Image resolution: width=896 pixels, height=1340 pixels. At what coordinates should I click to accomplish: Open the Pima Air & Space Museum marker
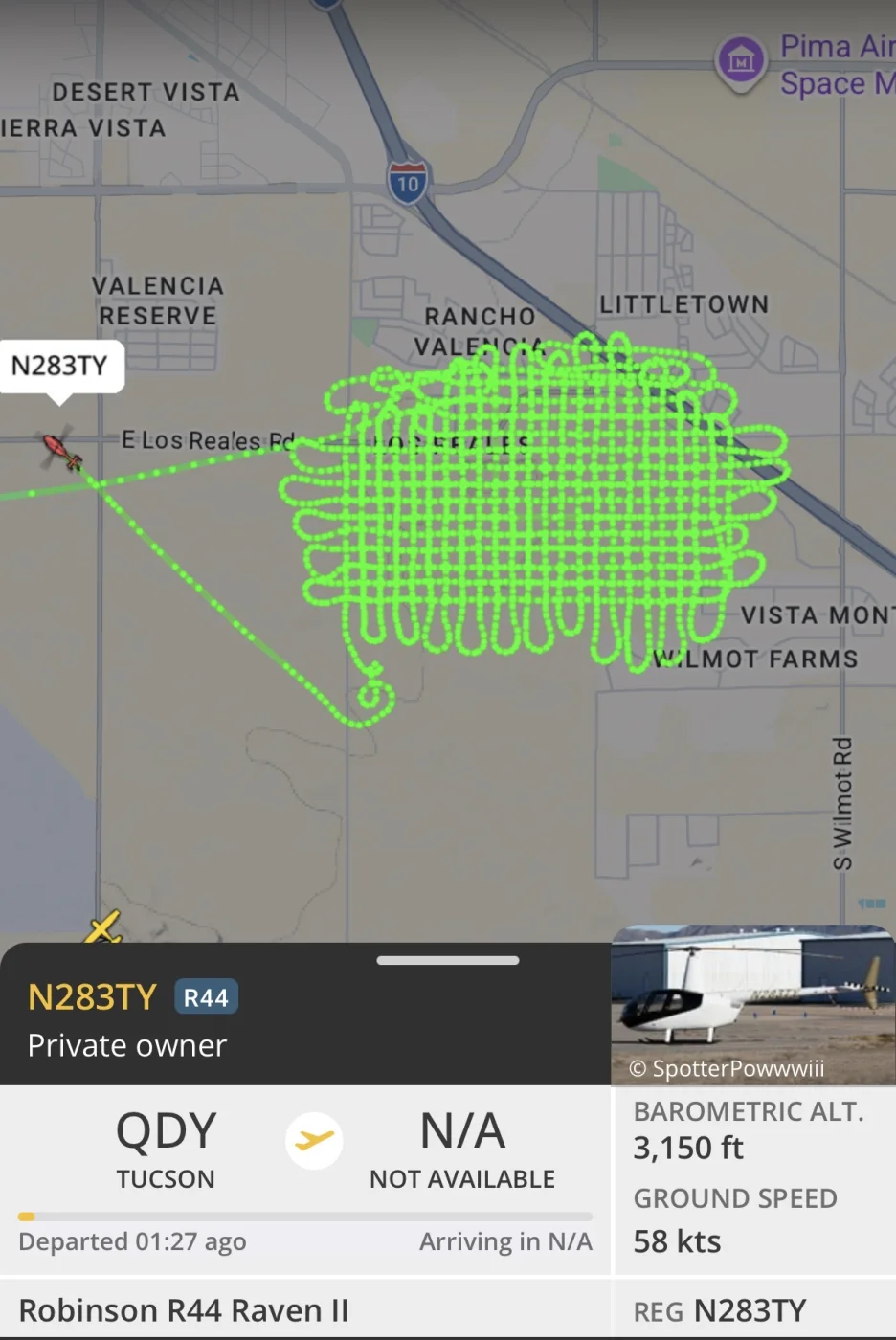(x=741, y=61)
